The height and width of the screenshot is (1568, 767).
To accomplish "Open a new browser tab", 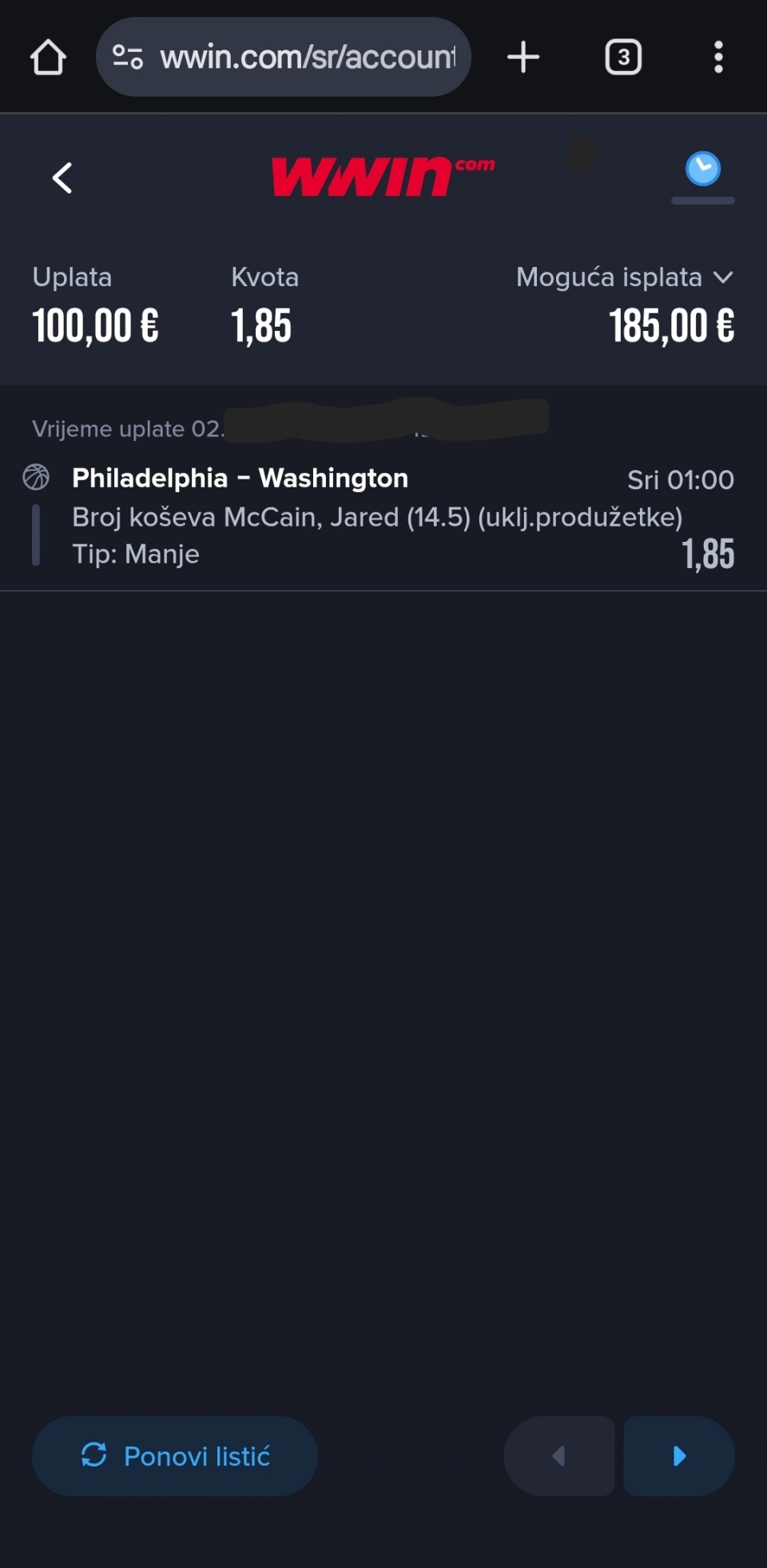I will [x=523, y=58].
